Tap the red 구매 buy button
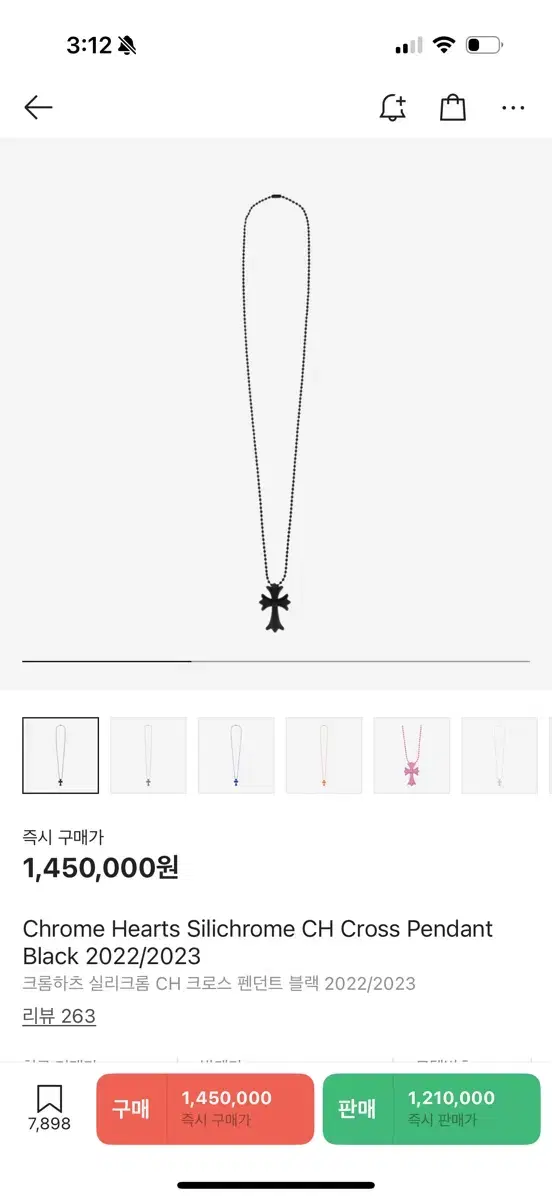552x1200 pixels. point(205,1109)
